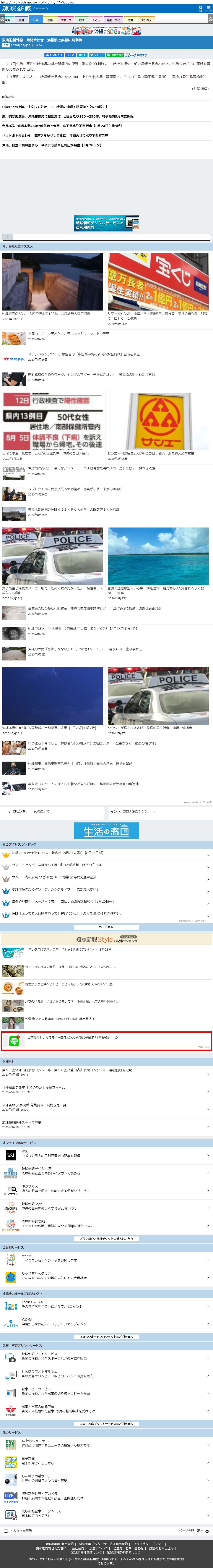Open the 琉球新報デジタルサービス banner
This screenshot has width=213, height=1568.
click(x=107, y=223)
